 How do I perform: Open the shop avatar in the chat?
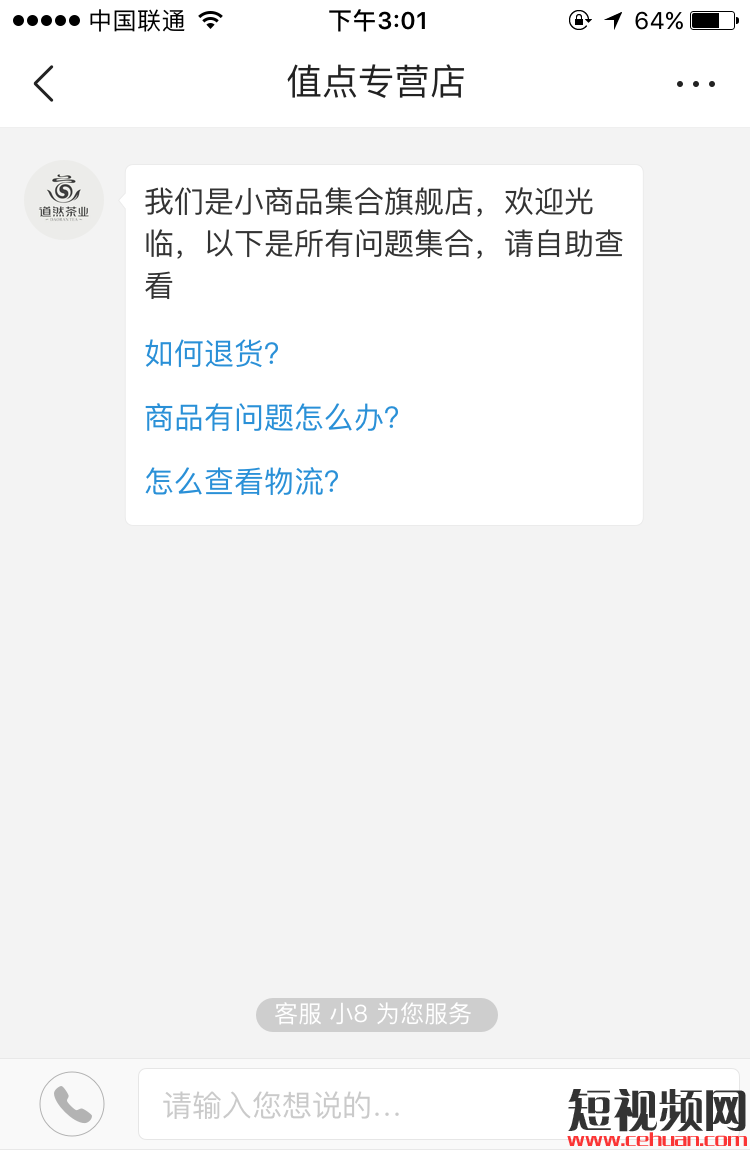pyautogui.click(x=64, y=200)
